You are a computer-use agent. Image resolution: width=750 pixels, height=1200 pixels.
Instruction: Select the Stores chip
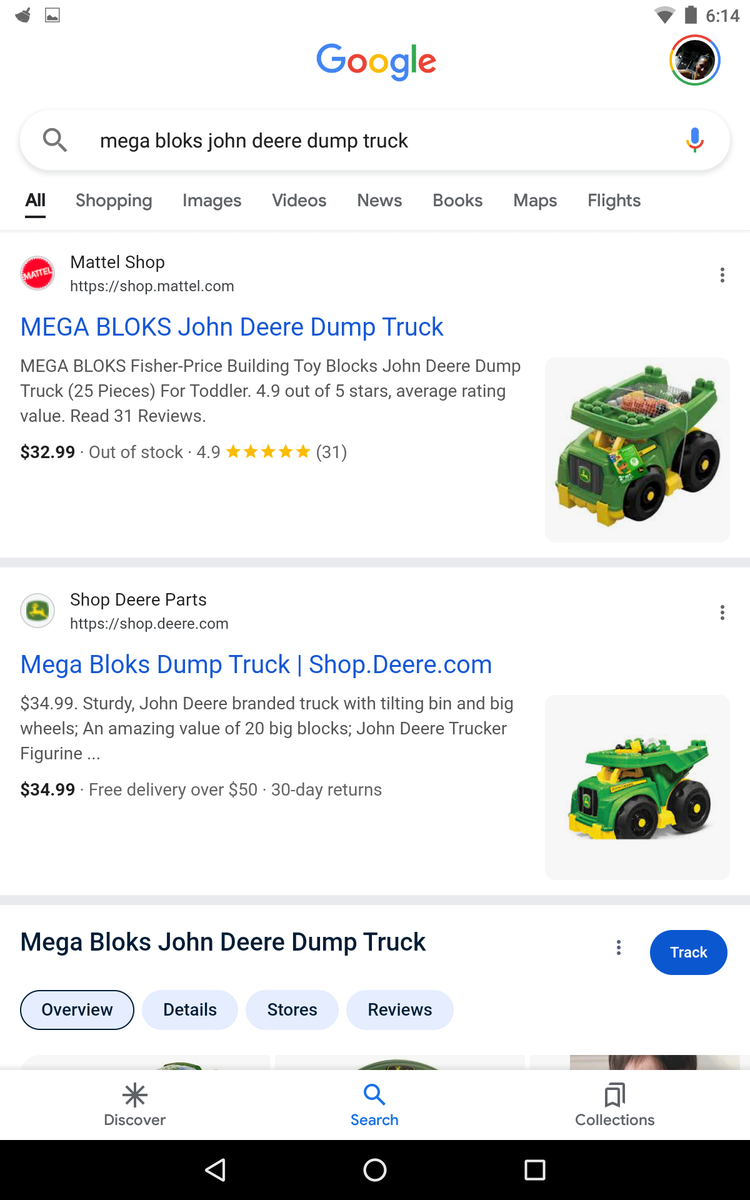pos(292,1010)
